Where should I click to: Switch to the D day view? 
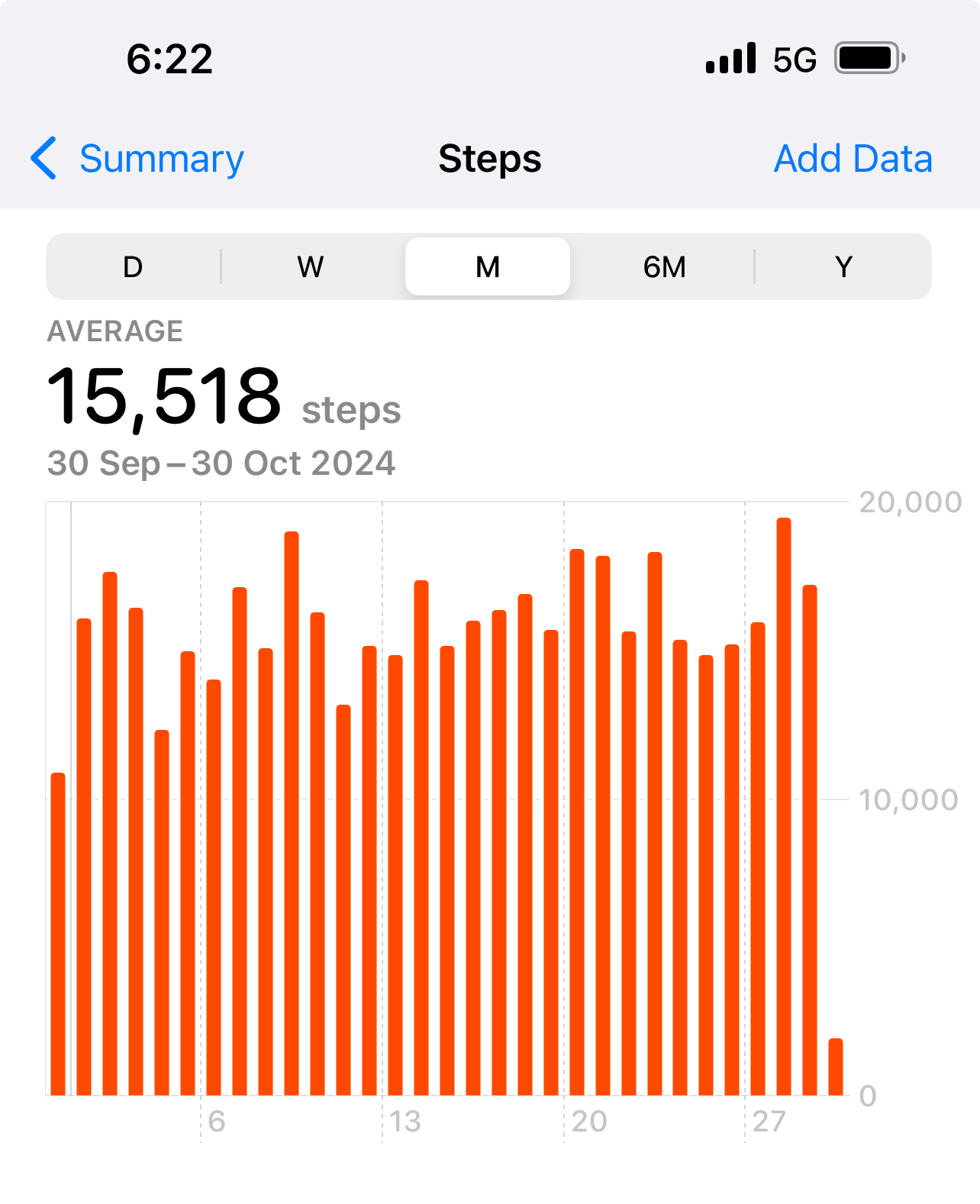pyautogui.click(x=133, y=267)
